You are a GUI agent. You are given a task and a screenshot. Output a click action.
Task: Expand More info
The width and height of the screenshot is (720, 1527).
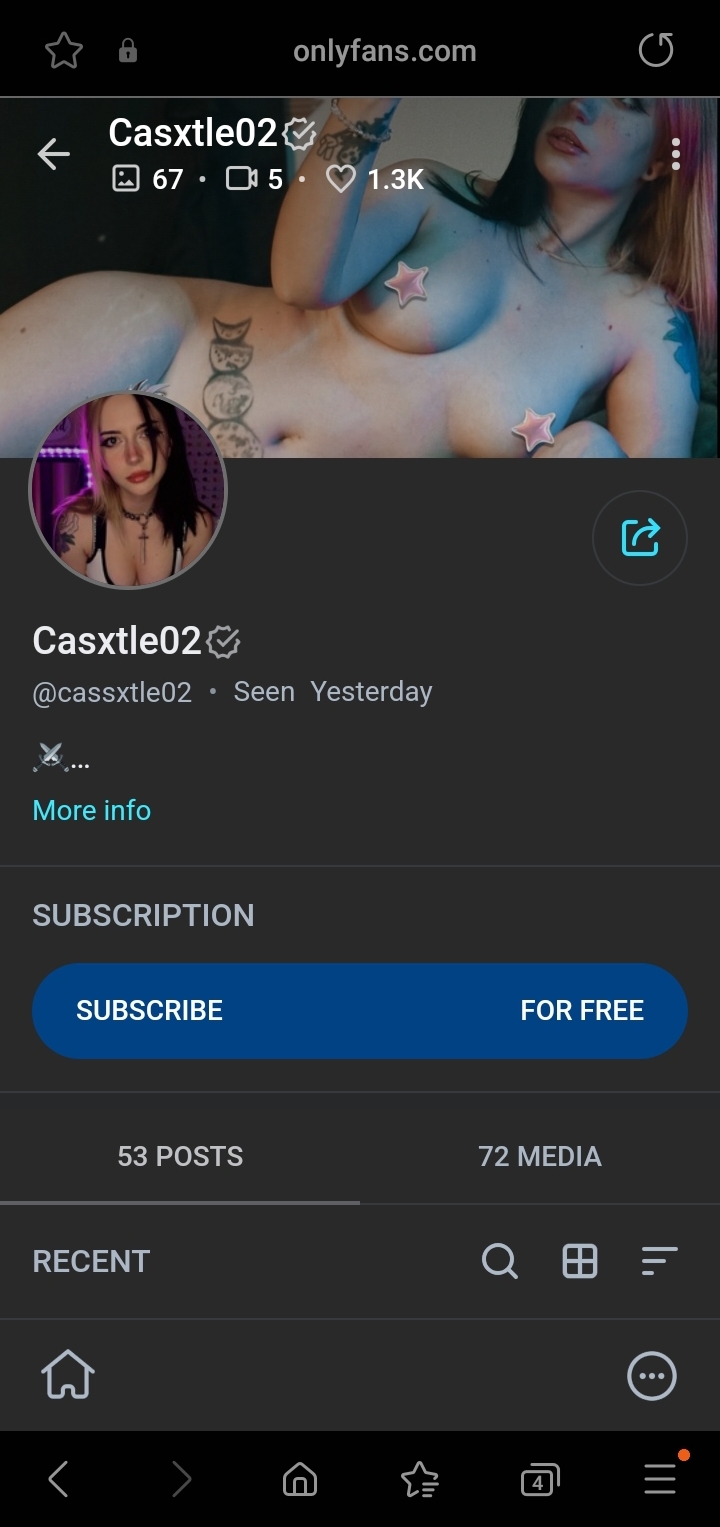92,810
